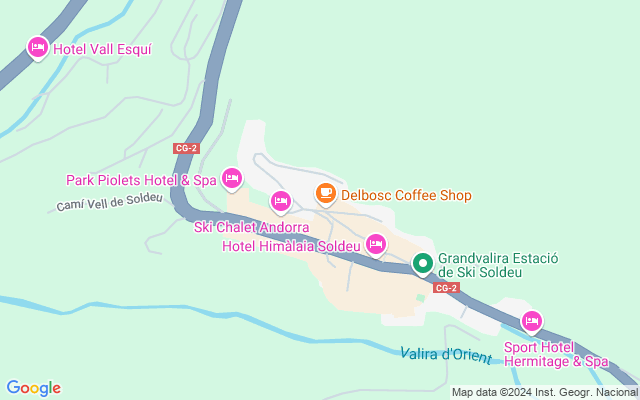Select the Park Piolets Hotel & Spa marker

tap(232, 179)
